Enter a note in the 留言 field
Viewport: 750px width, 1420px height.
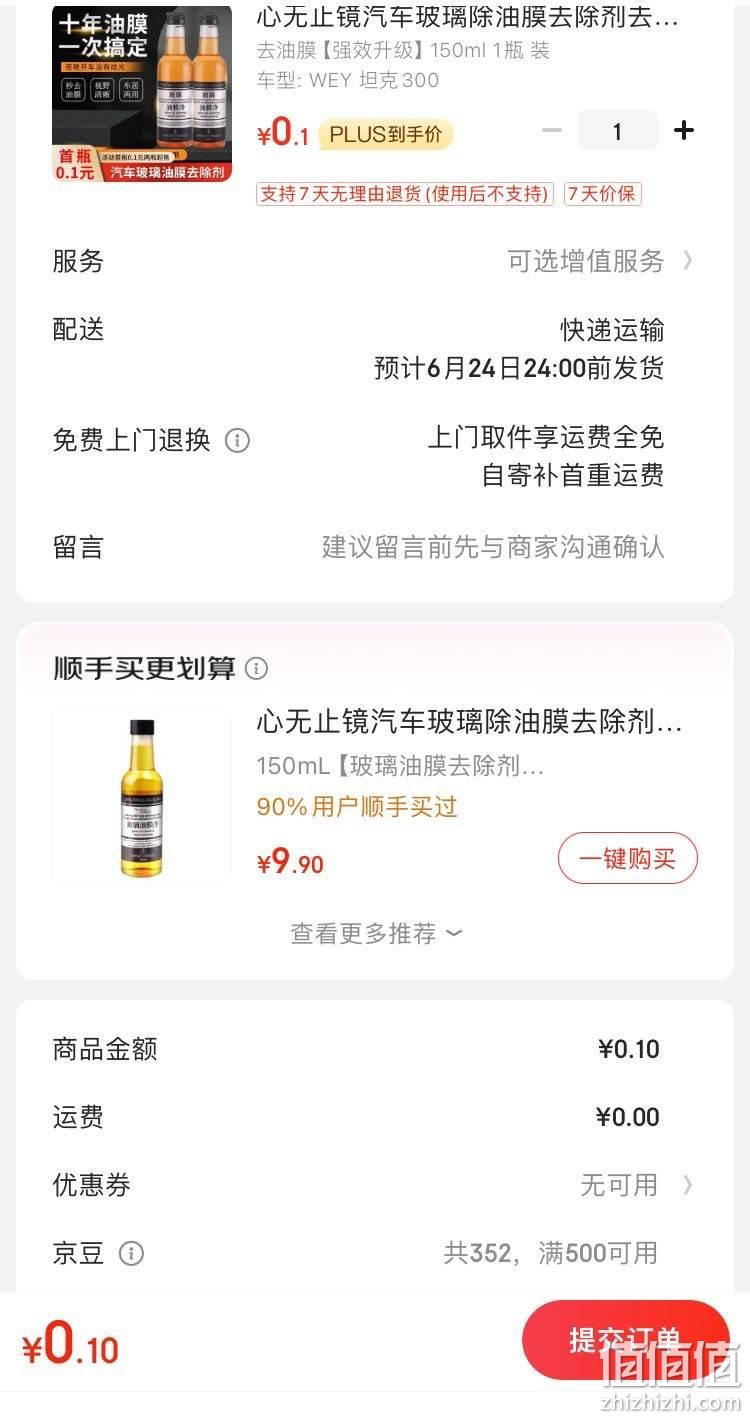[374, 547]
